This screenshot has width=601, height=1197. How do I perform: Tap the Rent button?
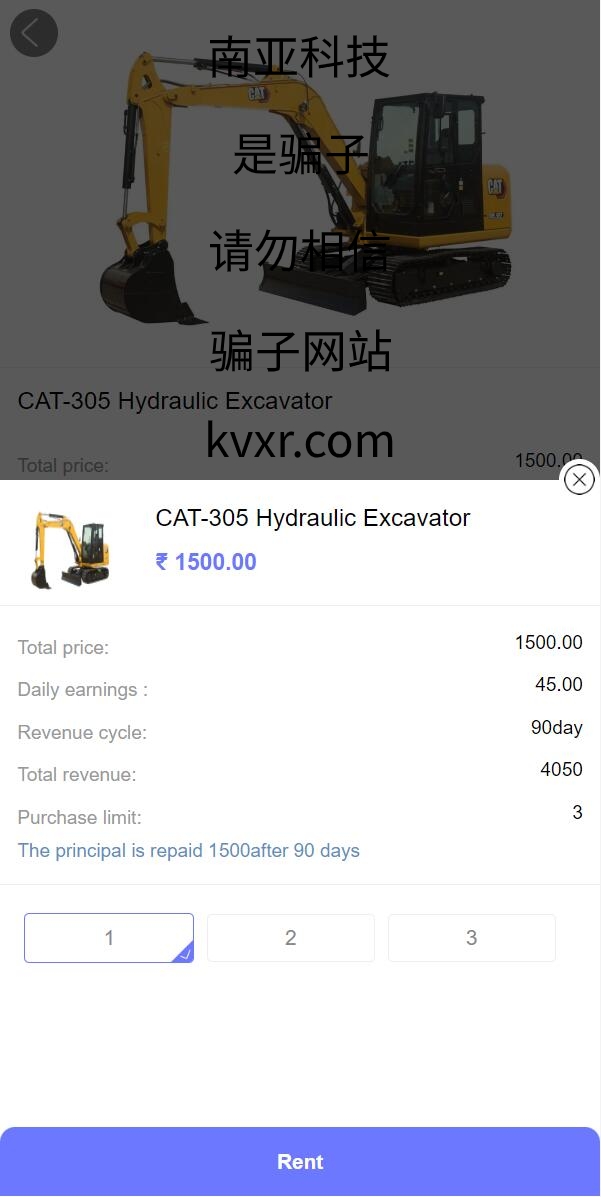[300, 1161]
